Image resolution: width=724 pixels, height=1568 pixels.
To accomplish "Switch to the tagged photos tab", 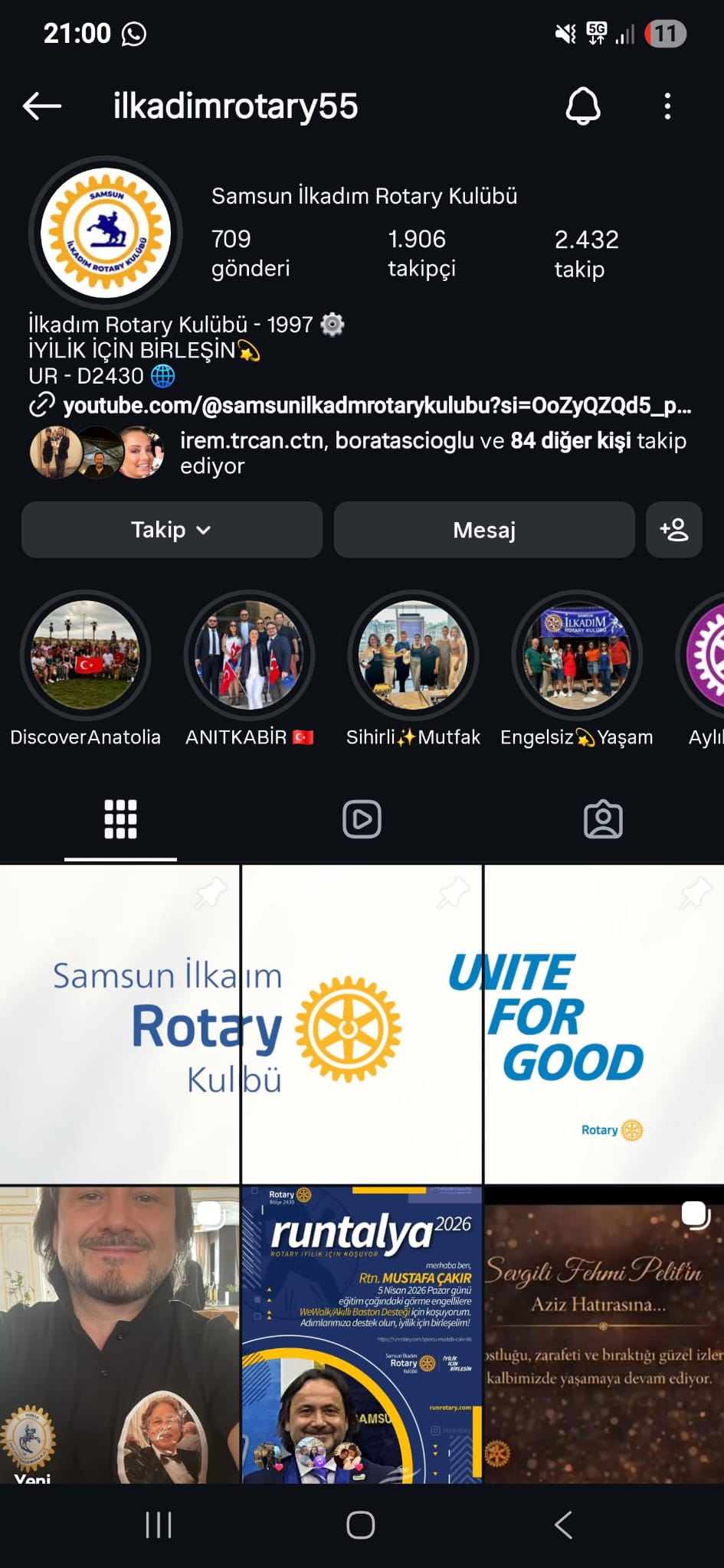I will (x=603, y=819).
